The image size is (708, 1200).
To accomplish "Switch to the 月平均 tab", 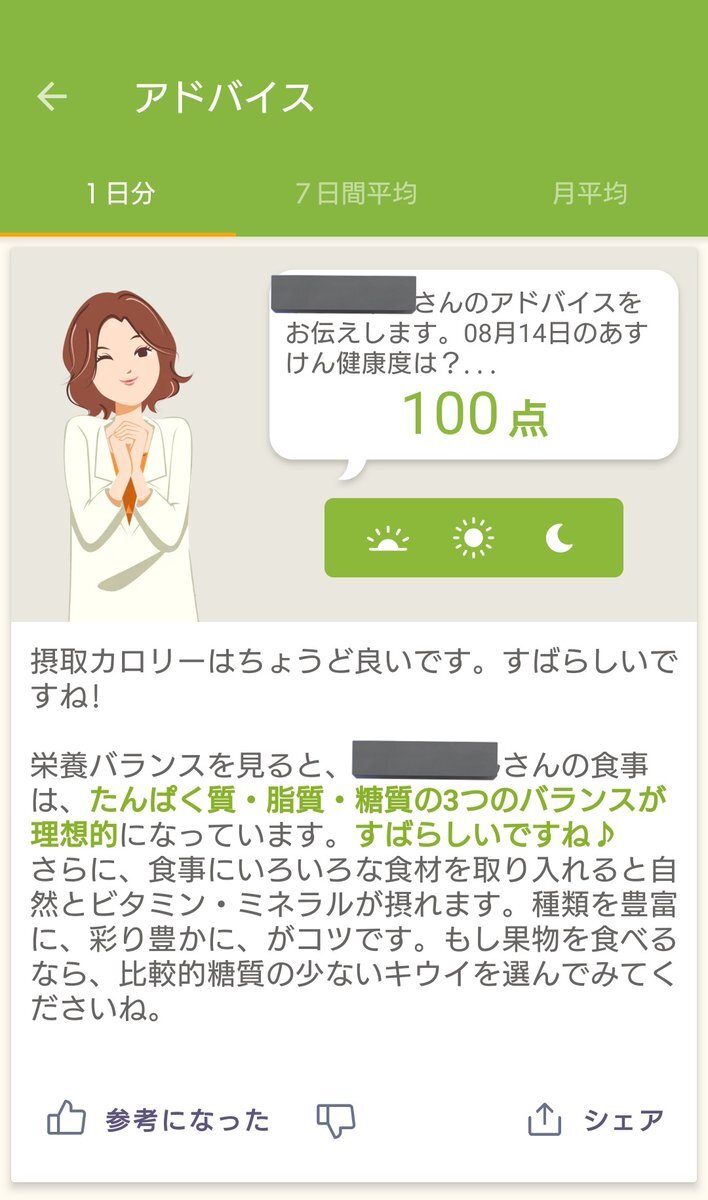I will pyautogui.click(x=590, y=193).
